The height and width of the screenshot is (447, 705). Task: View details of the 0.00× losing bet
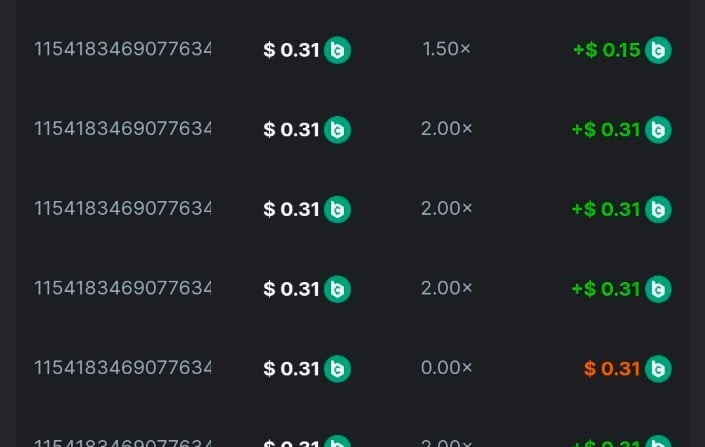tap(122, 368)
